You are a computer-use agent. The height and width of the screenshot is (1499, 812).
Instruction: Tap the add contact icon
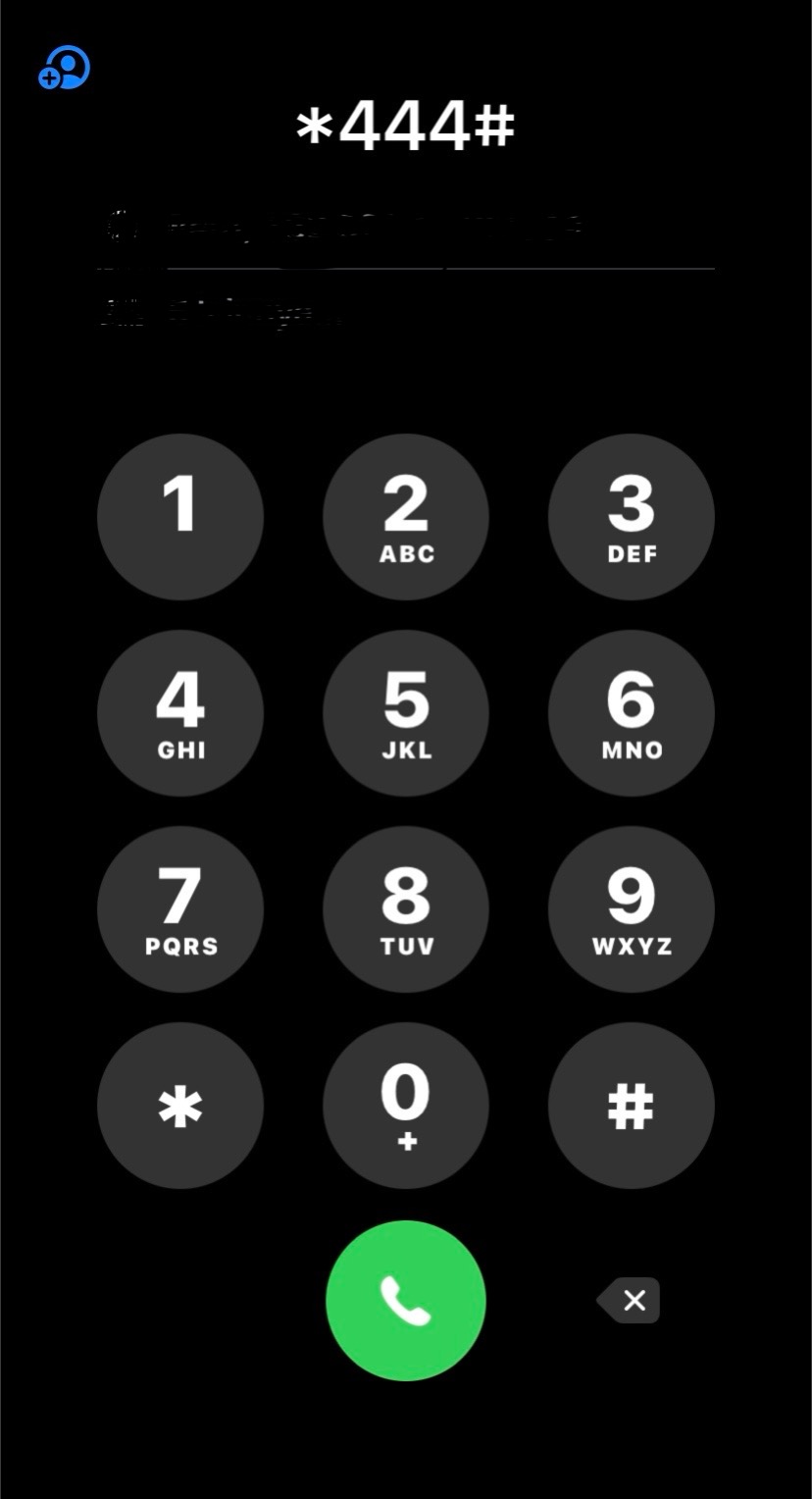pyautogui.click(x=65, y=69)
